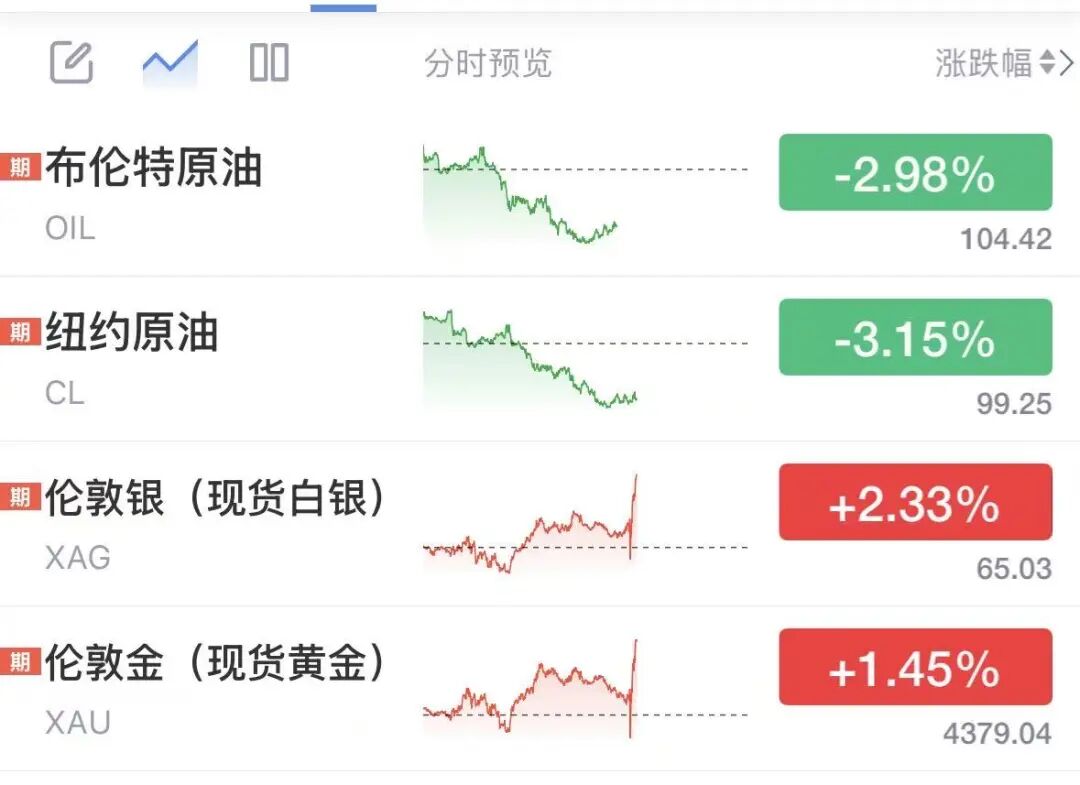The image size is (1080, 785).
Task: Tap the edit watchlist pencil icon
Action: (x=72, y=63)
